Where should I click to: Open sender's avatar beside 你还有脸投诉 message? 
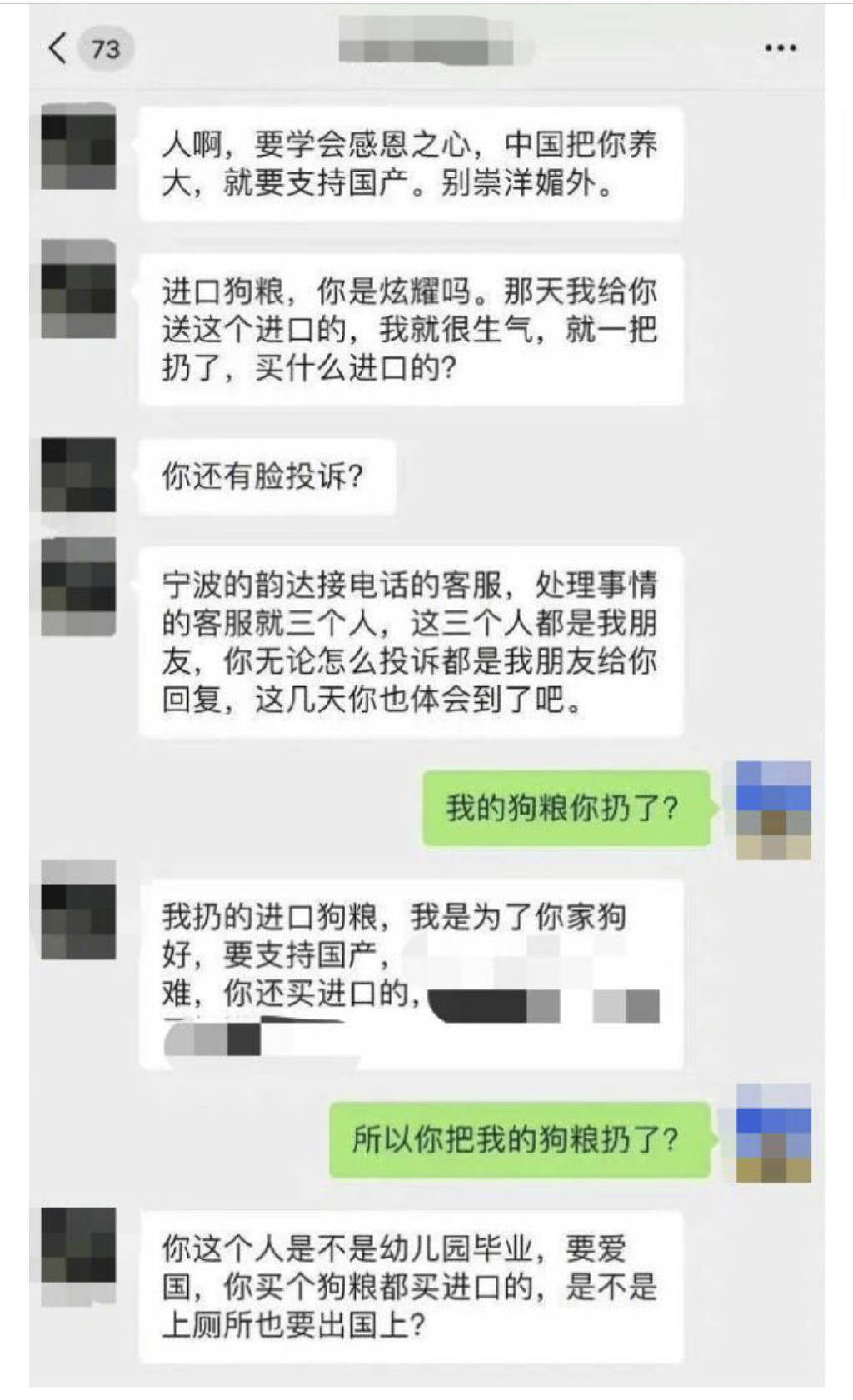tap(78, 474)
